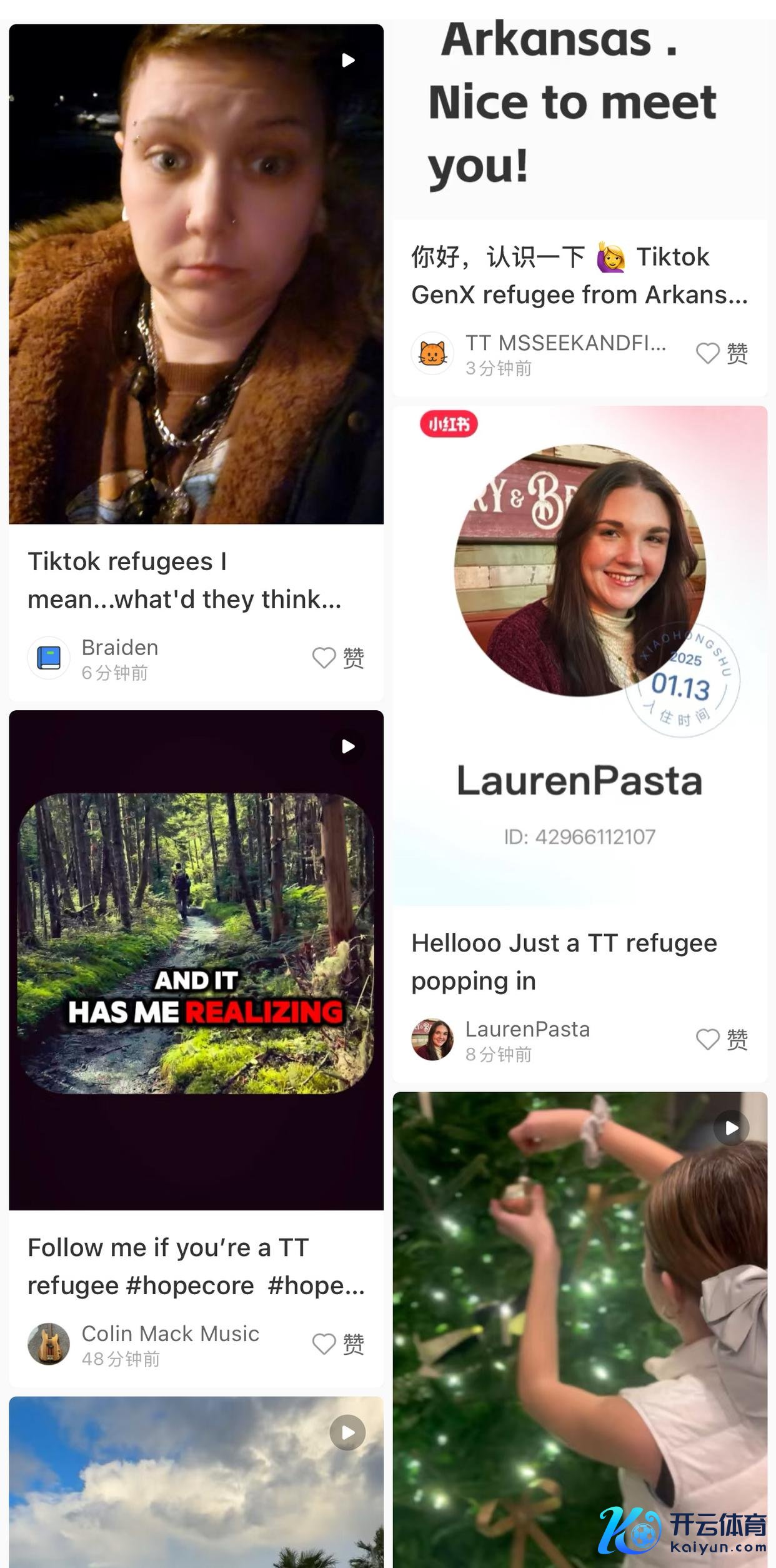The width and height of the screenshot is (776, 1568).
Task: Open Braiden's Tiktok refugees video post
Action: click(x=196, y=275)
